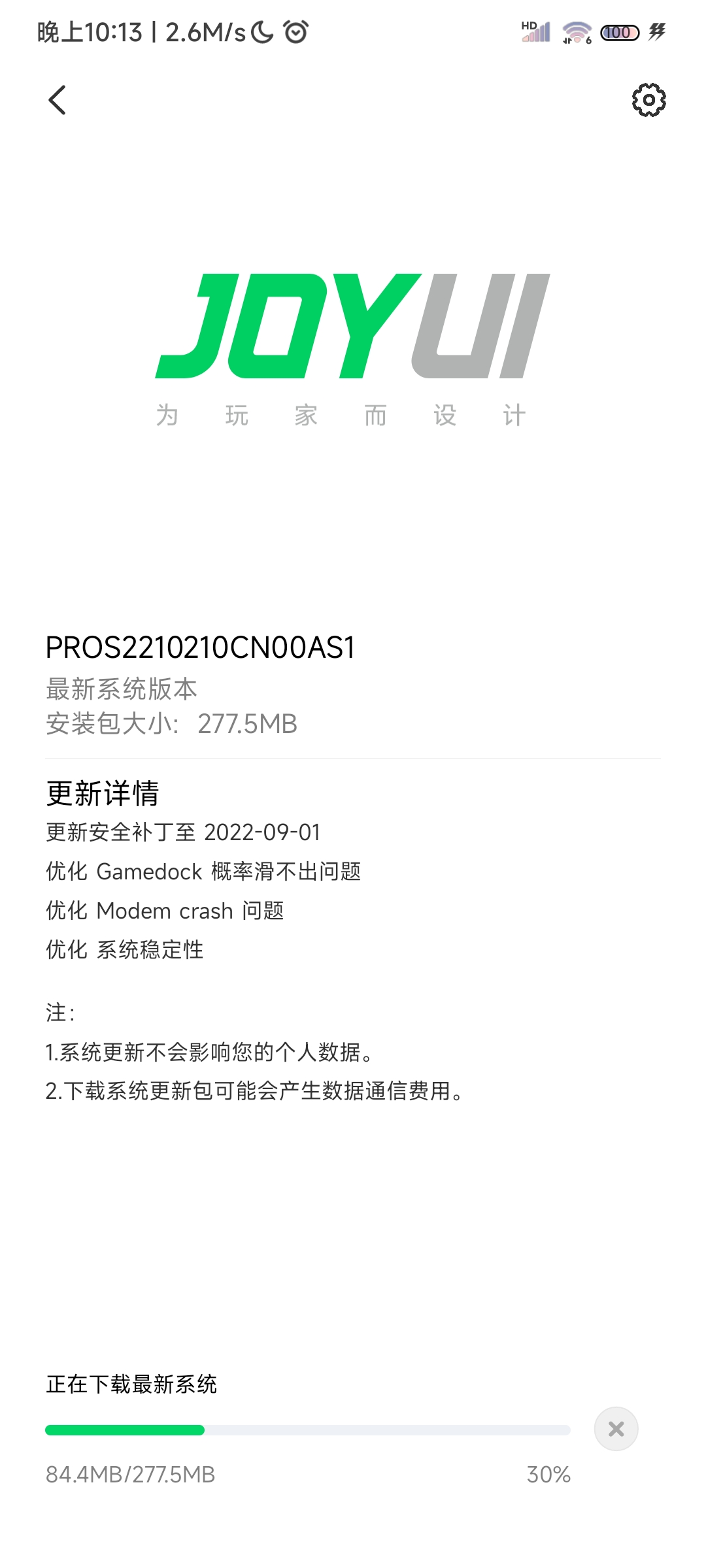
Task: Open the update settings gear icon
Action: pos(648,100)
